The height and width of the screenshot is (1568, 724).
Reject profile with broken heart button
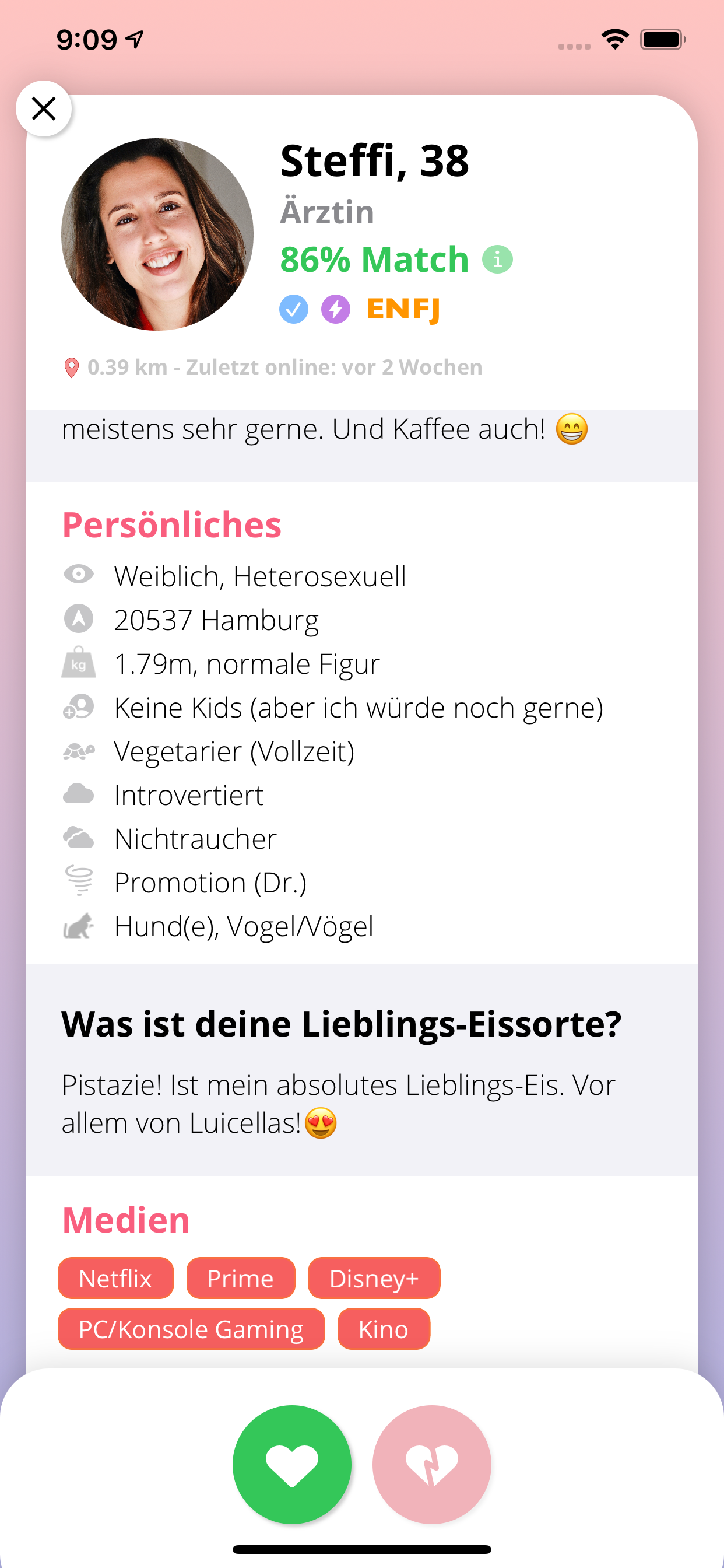pyautogui.click(x=431, y=1464)
